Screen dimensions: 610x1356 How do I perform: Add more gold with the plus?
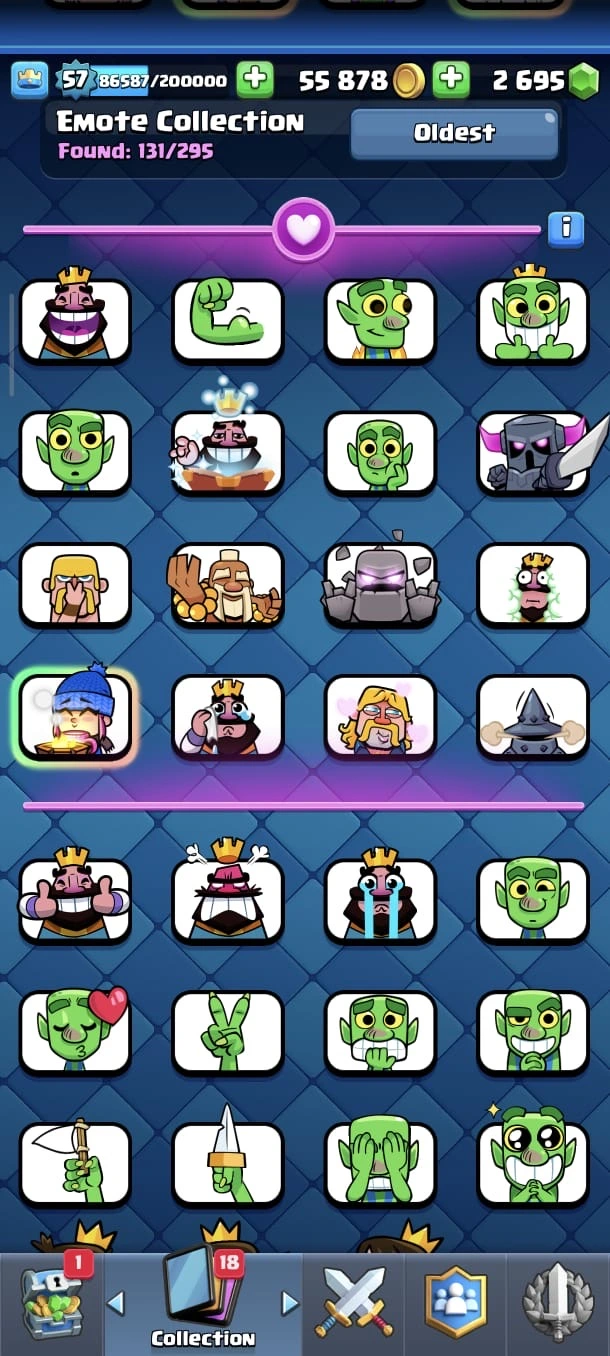tap(452, 79)
